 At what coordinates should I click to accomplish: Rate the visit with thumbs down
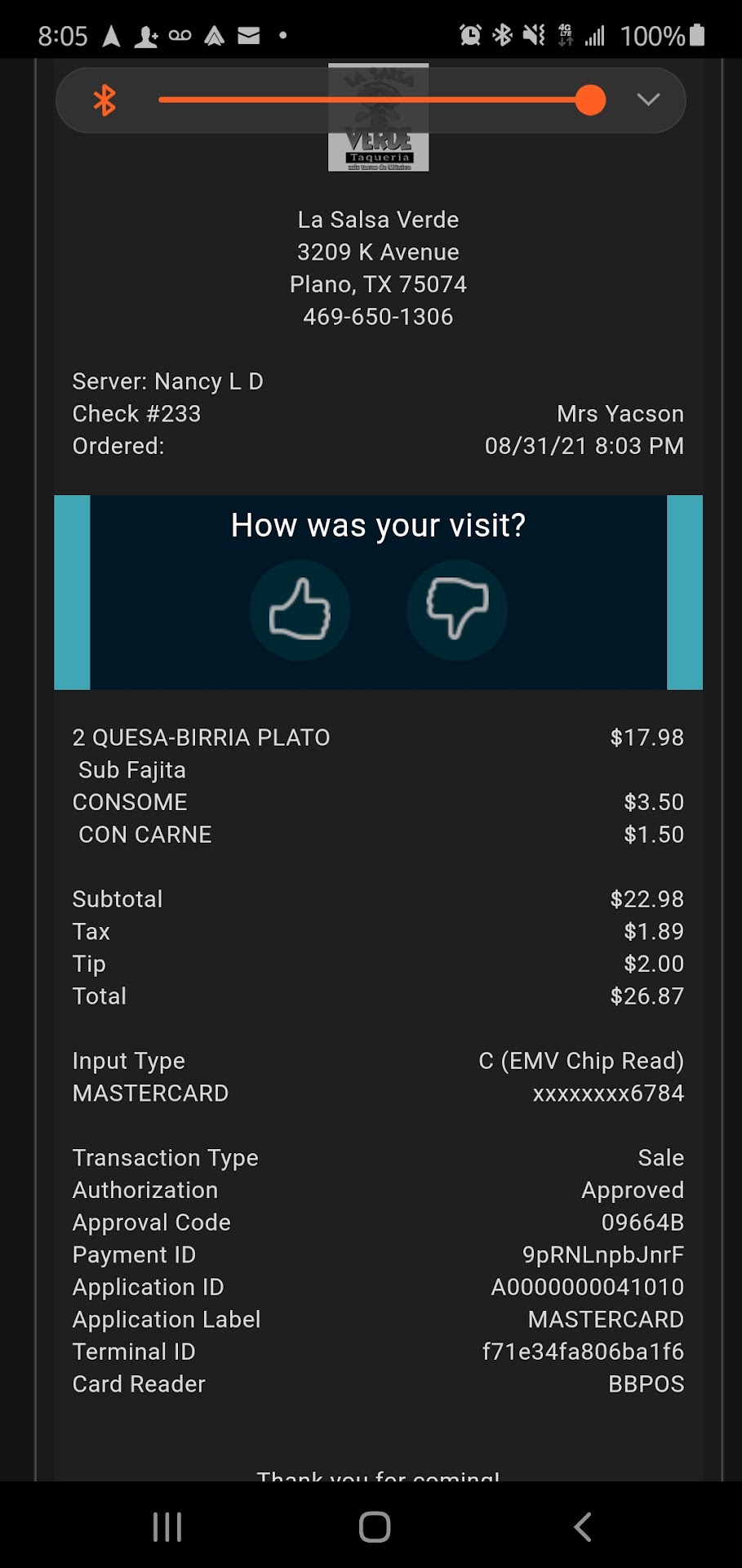(457, 610)
